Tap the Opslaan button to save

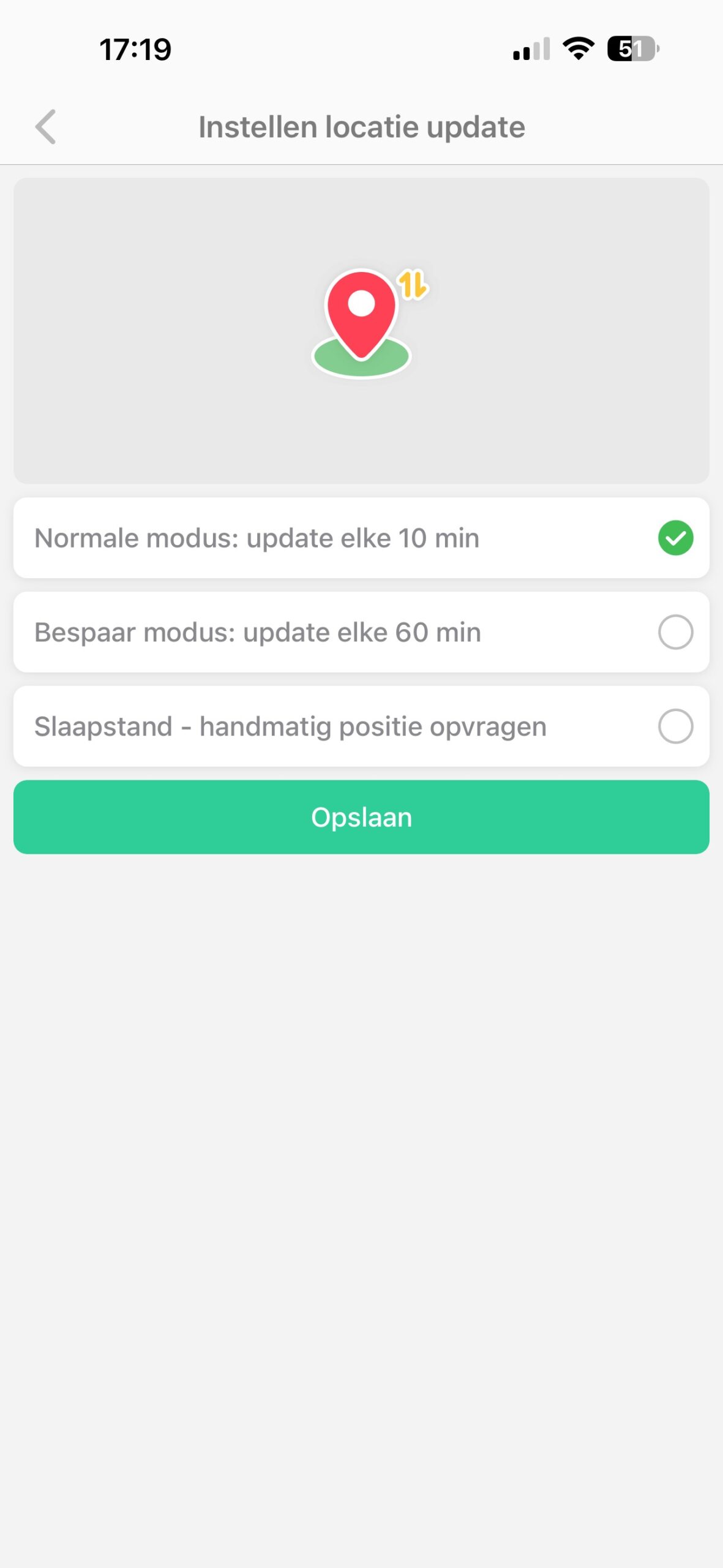361,817
